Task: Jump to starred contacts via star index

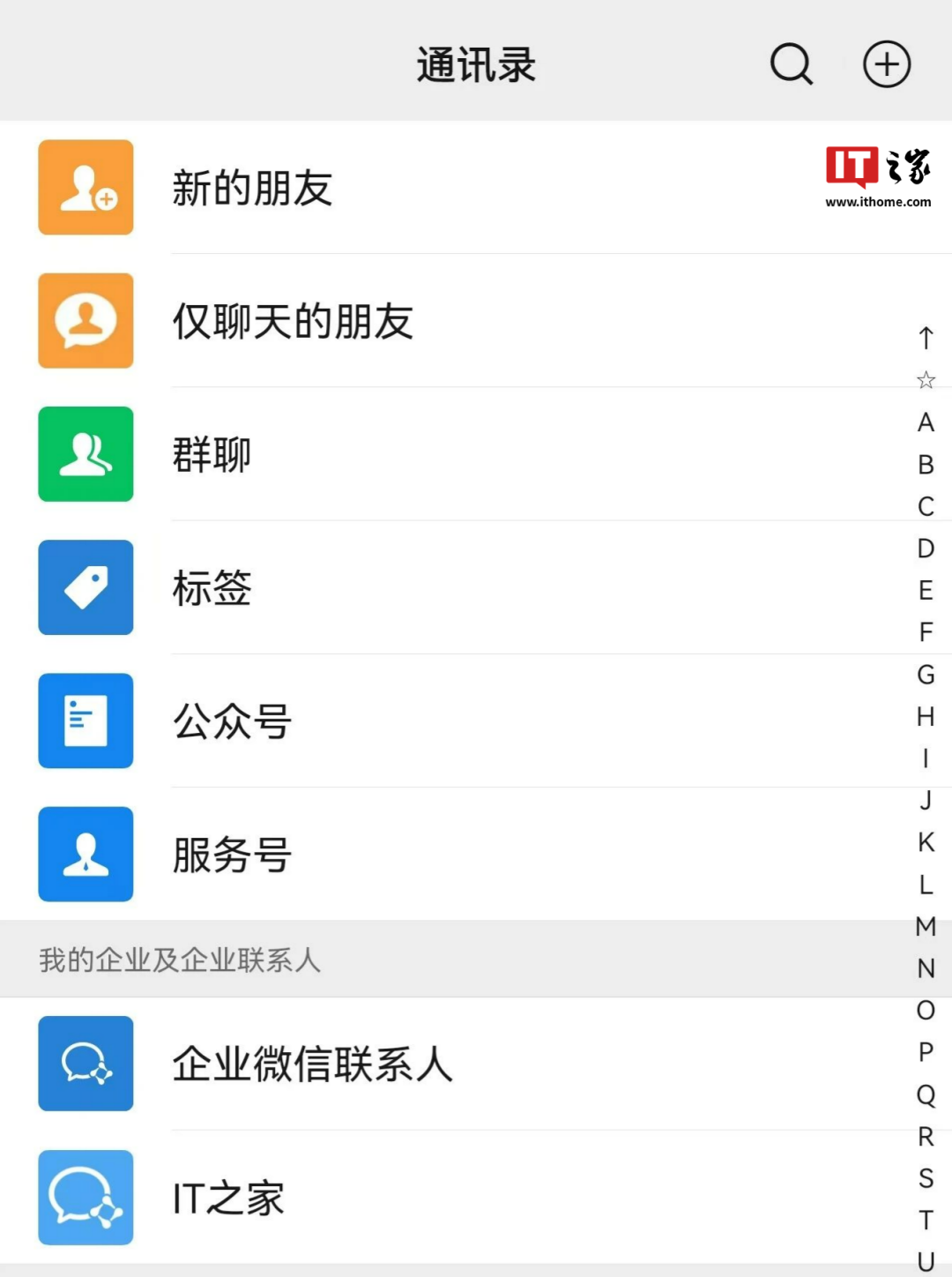Action: tap(926, 380)
